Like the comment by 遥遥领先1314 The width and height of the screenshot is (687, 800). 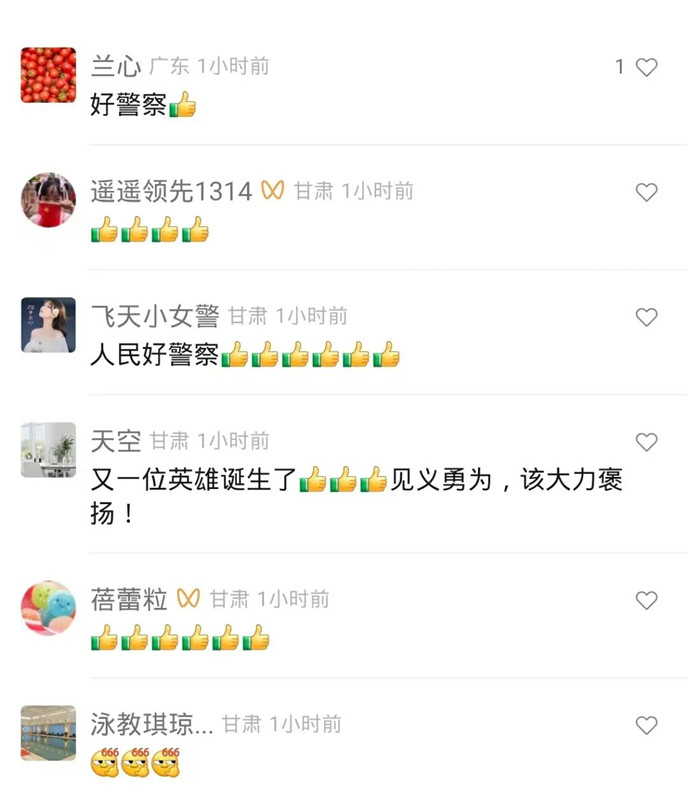coord(647,192)
